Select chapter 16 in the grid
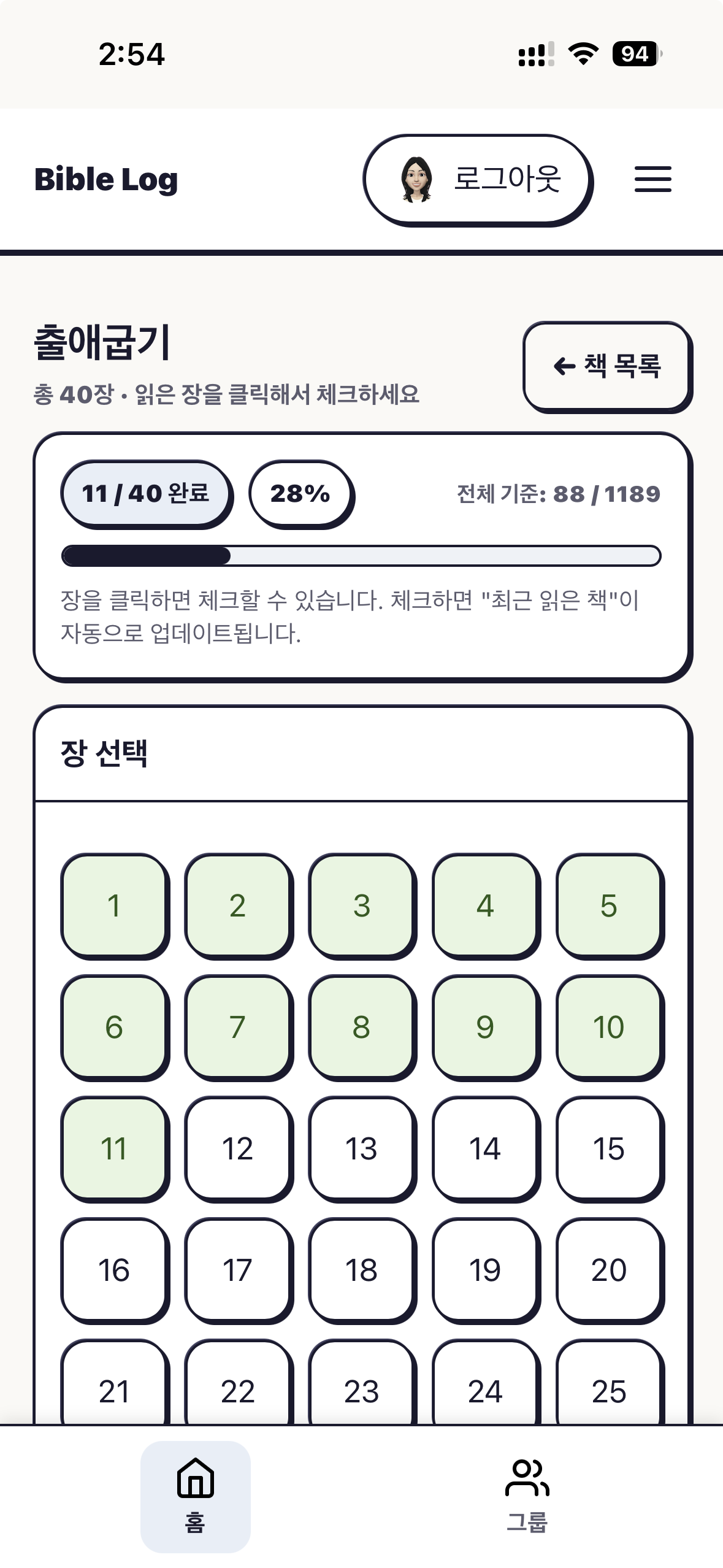 115,1270
